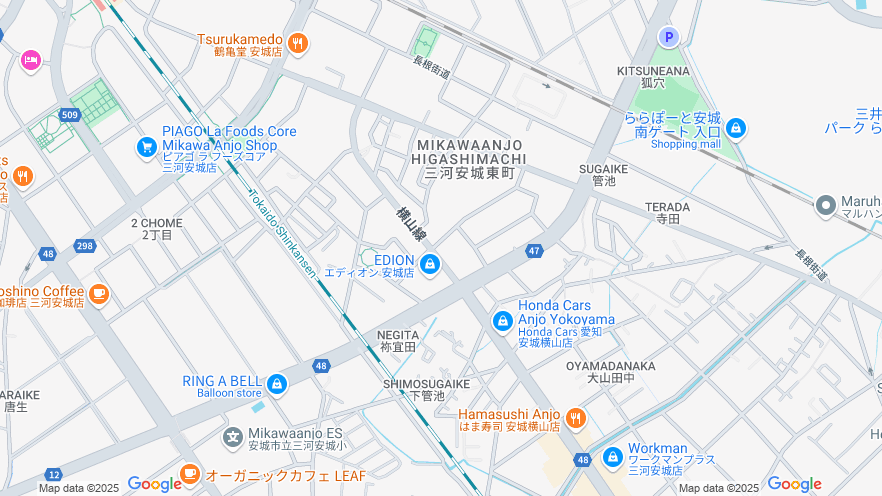Tap the Hamasushi Anjo restaurant pin
This screenshot has height=496, width=882.
click(x=575, y=418)
